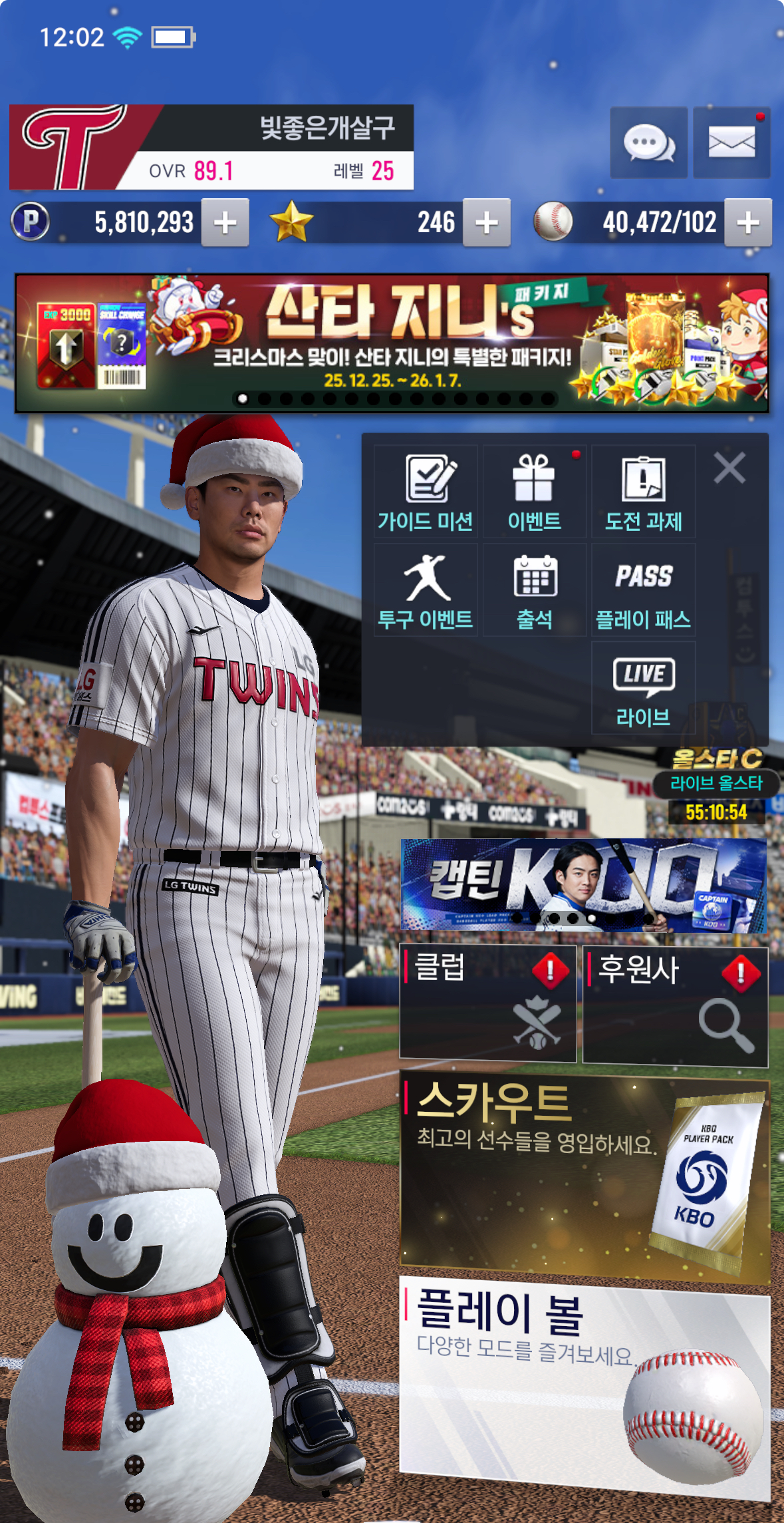784x1523 pixels.
Task: Open the 후원사 card
Action: (675, 1005)
